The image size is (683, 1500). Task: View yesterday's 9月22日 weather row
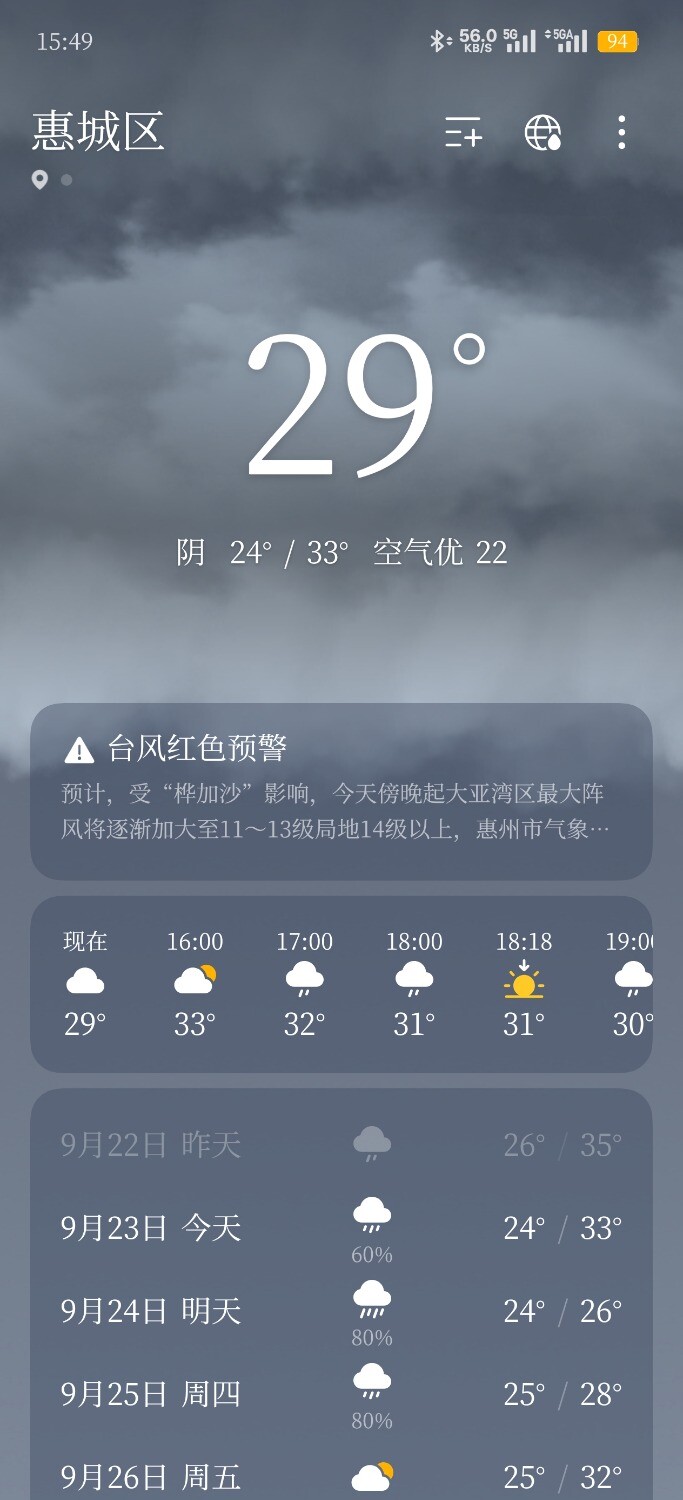click(x=341, y=1145)
